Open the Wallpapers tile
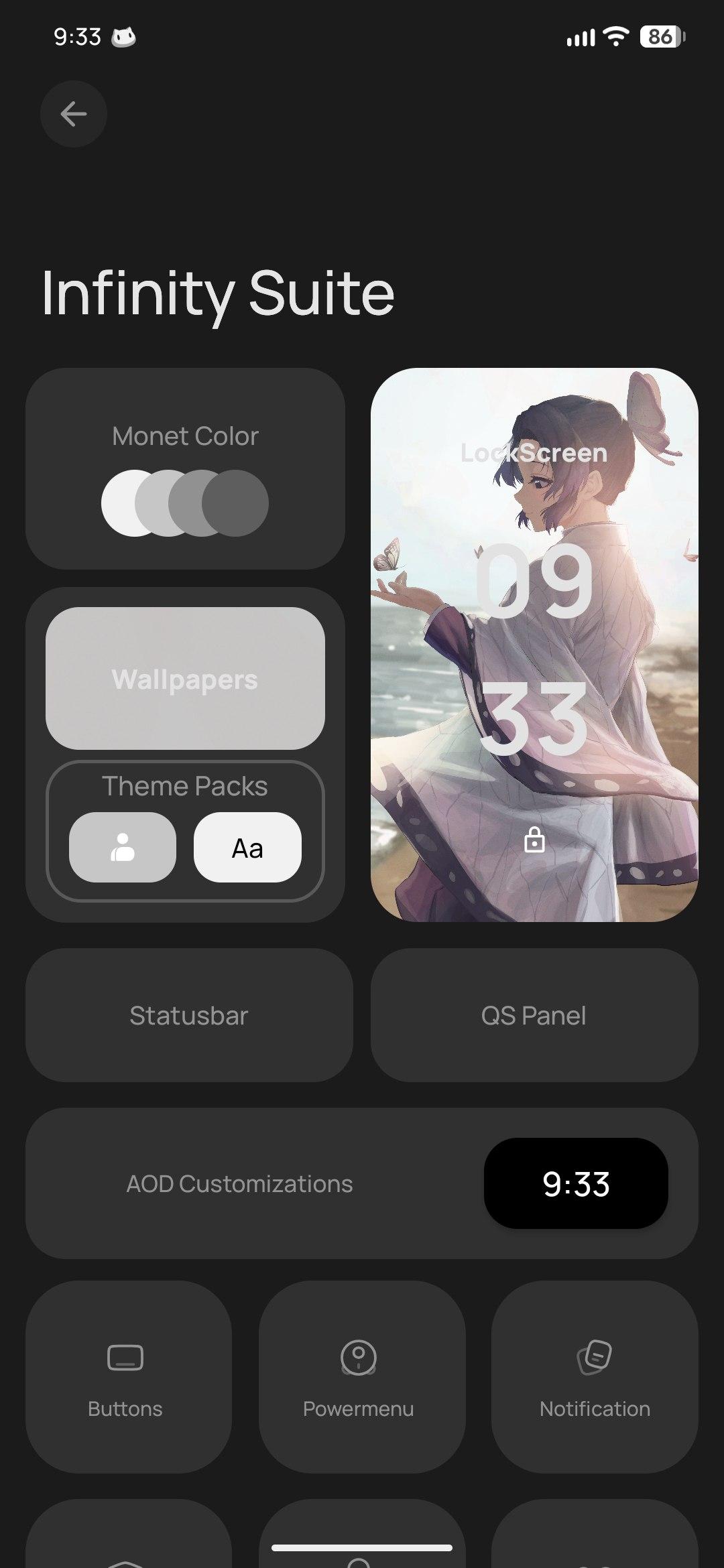The height and width of the screenshot is (1568, 724). tap(185, 678)
